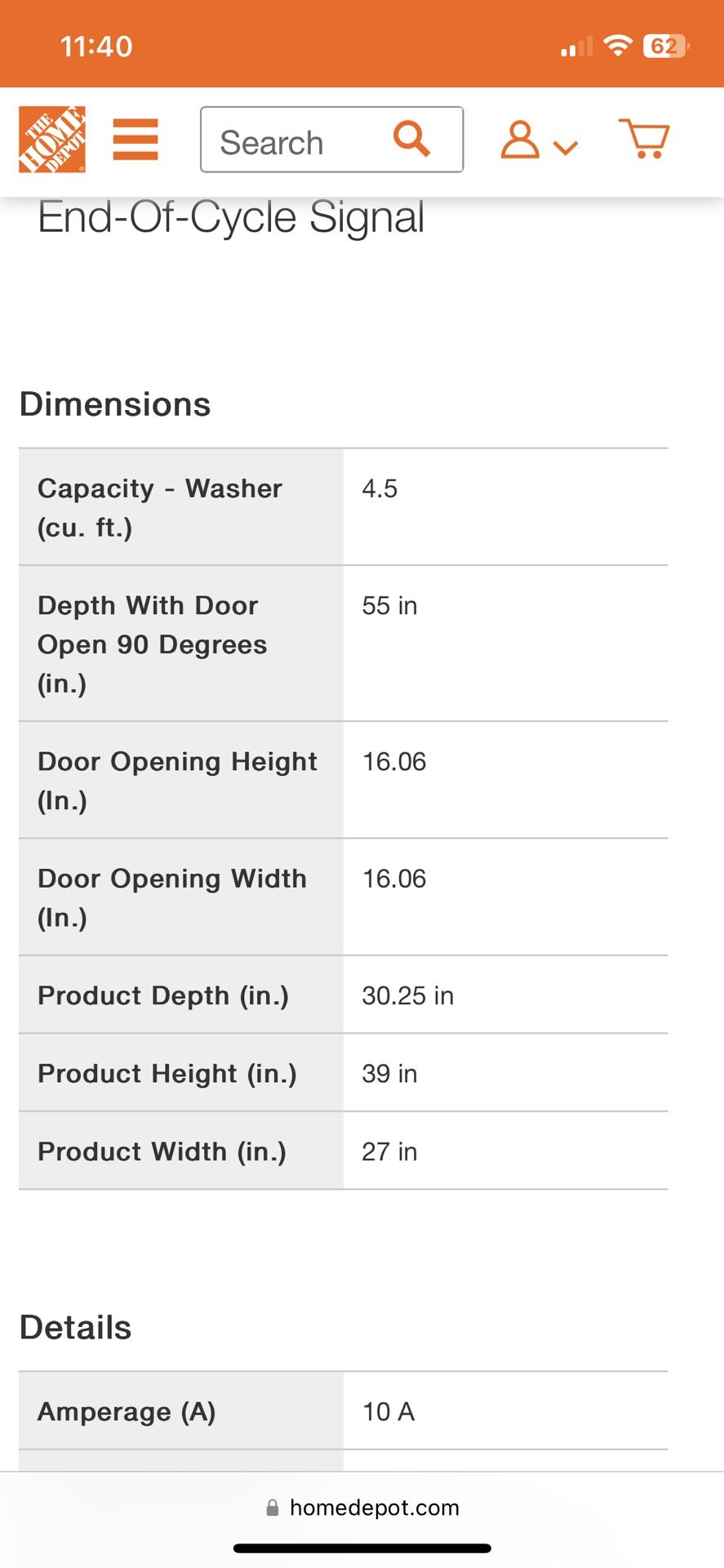Image resolution: width=724 pixels, height=1568 pixels.
Task: Tap the 11:40 clock display
Action: pyautogui.click(x=97, y=45)
